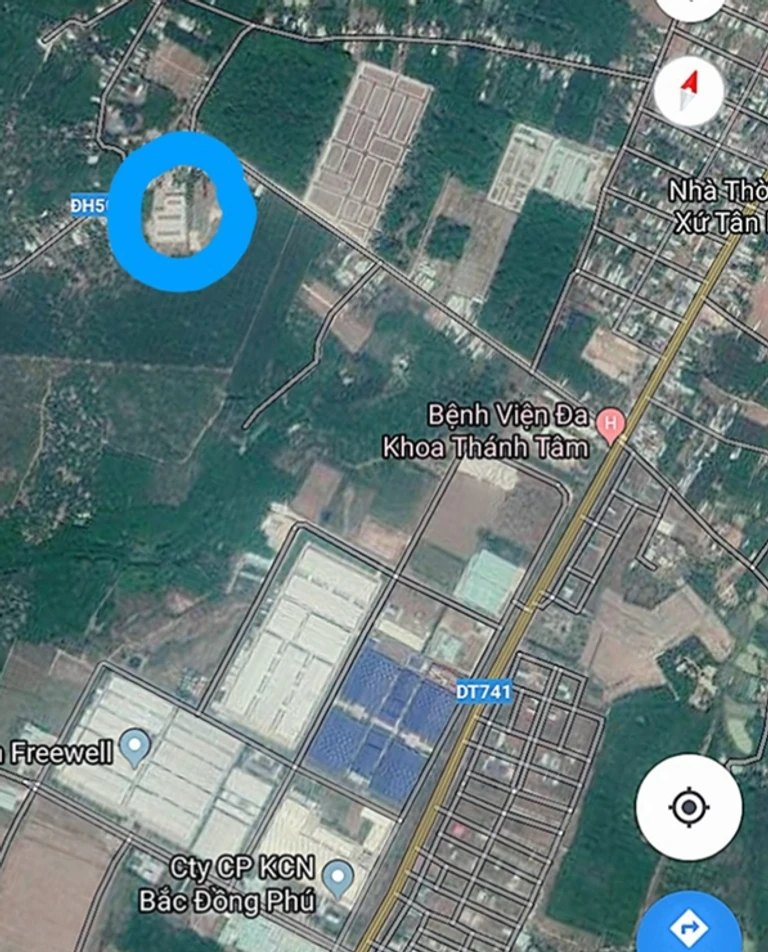
Task: Open the Cty CP KCN Bắc Đồng Phú pin
Action: pyautogui.click(x=340, y=877)
